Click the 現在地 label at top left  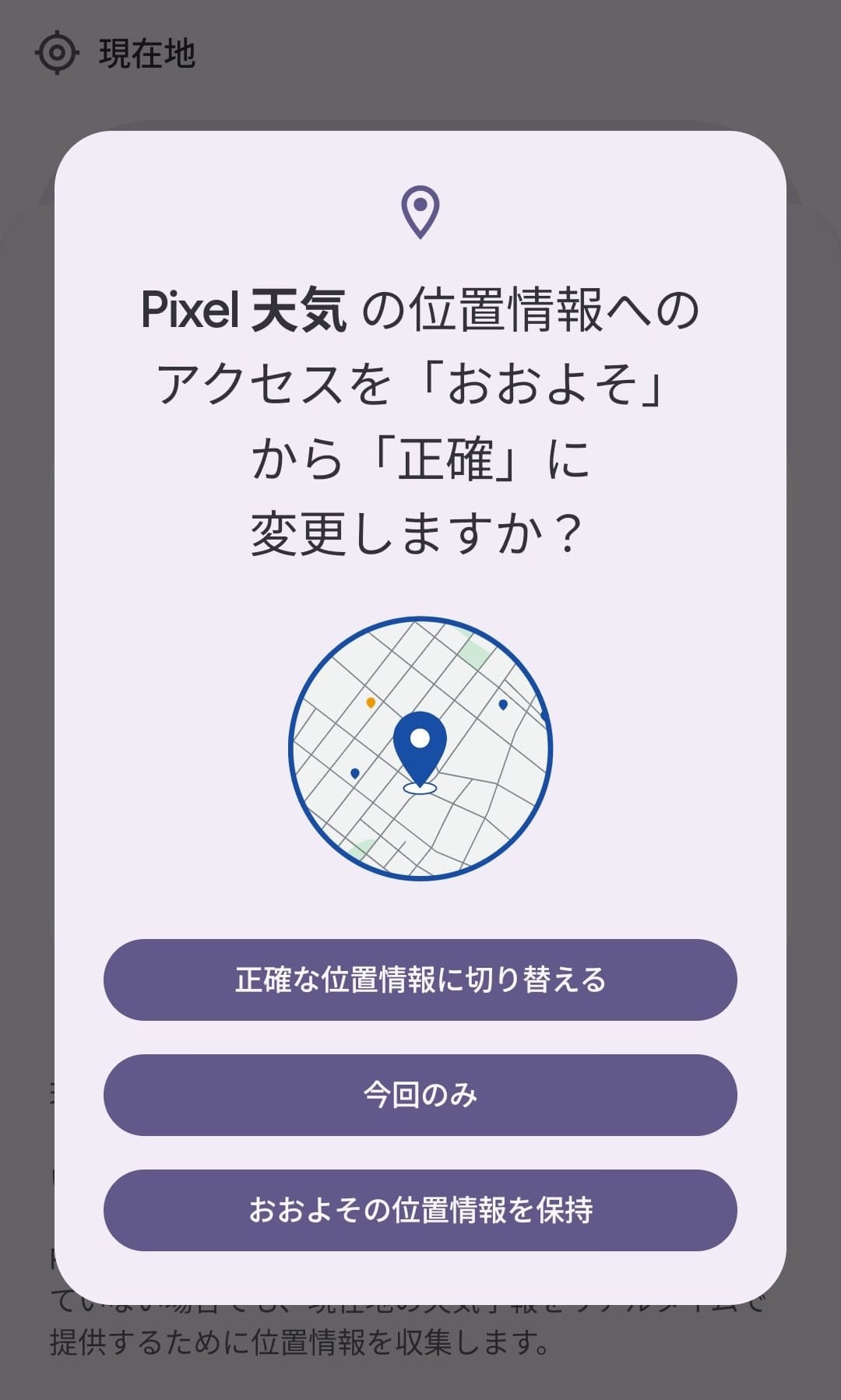click(x=148, y=53)
